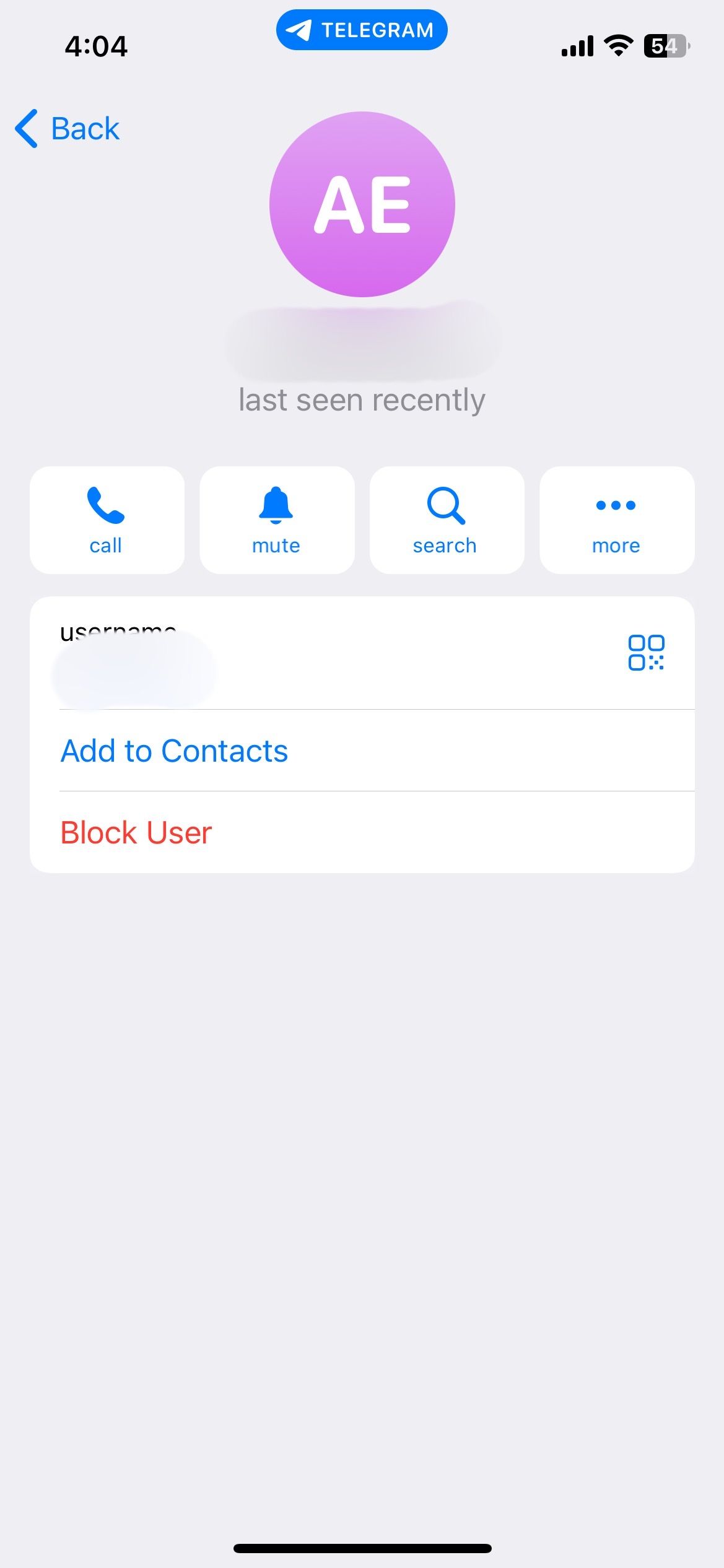Block this user

(135, 832)
